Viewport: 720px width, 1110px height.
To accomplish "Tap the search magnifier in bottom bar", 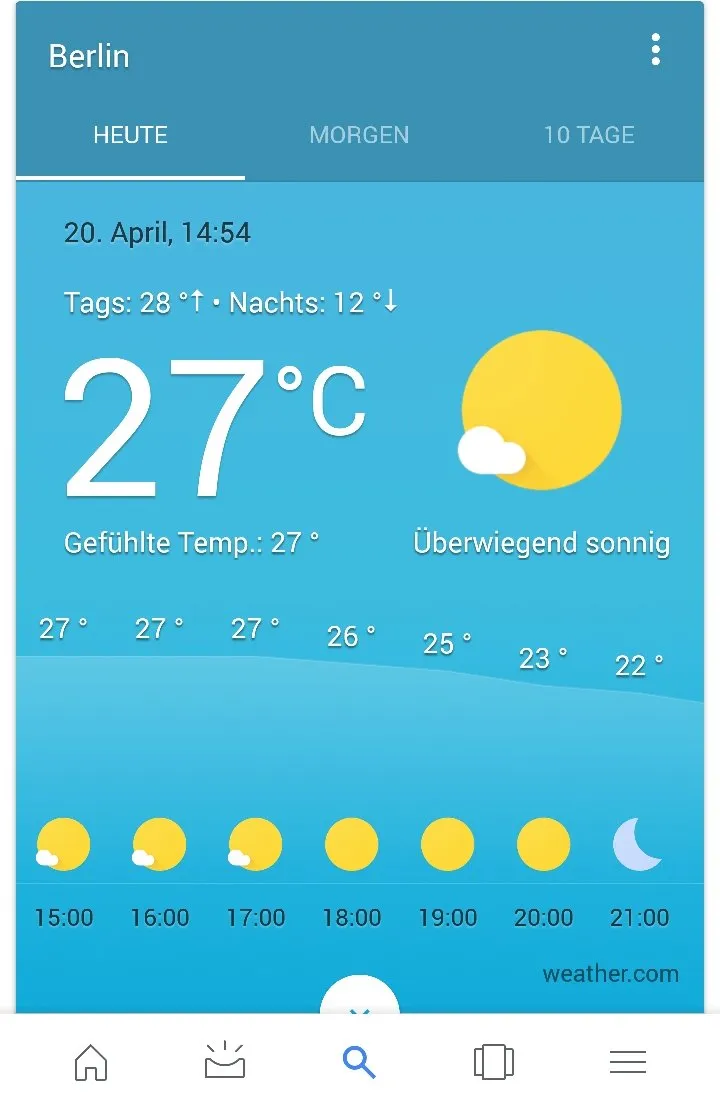I will 359,1061.
